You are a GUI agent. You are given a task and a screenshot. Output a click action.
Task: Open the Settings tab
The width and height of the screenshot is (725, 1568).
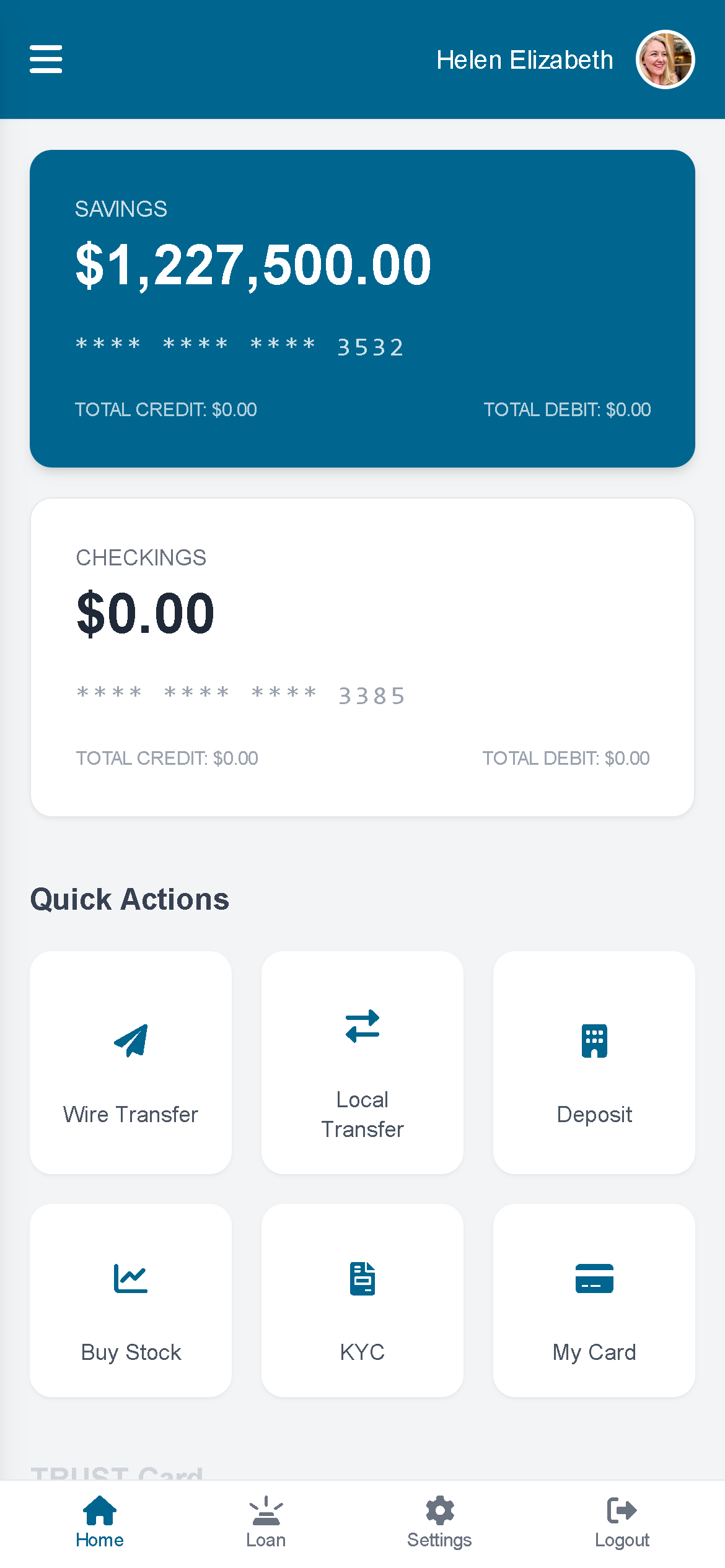(x=439, y=1522)
